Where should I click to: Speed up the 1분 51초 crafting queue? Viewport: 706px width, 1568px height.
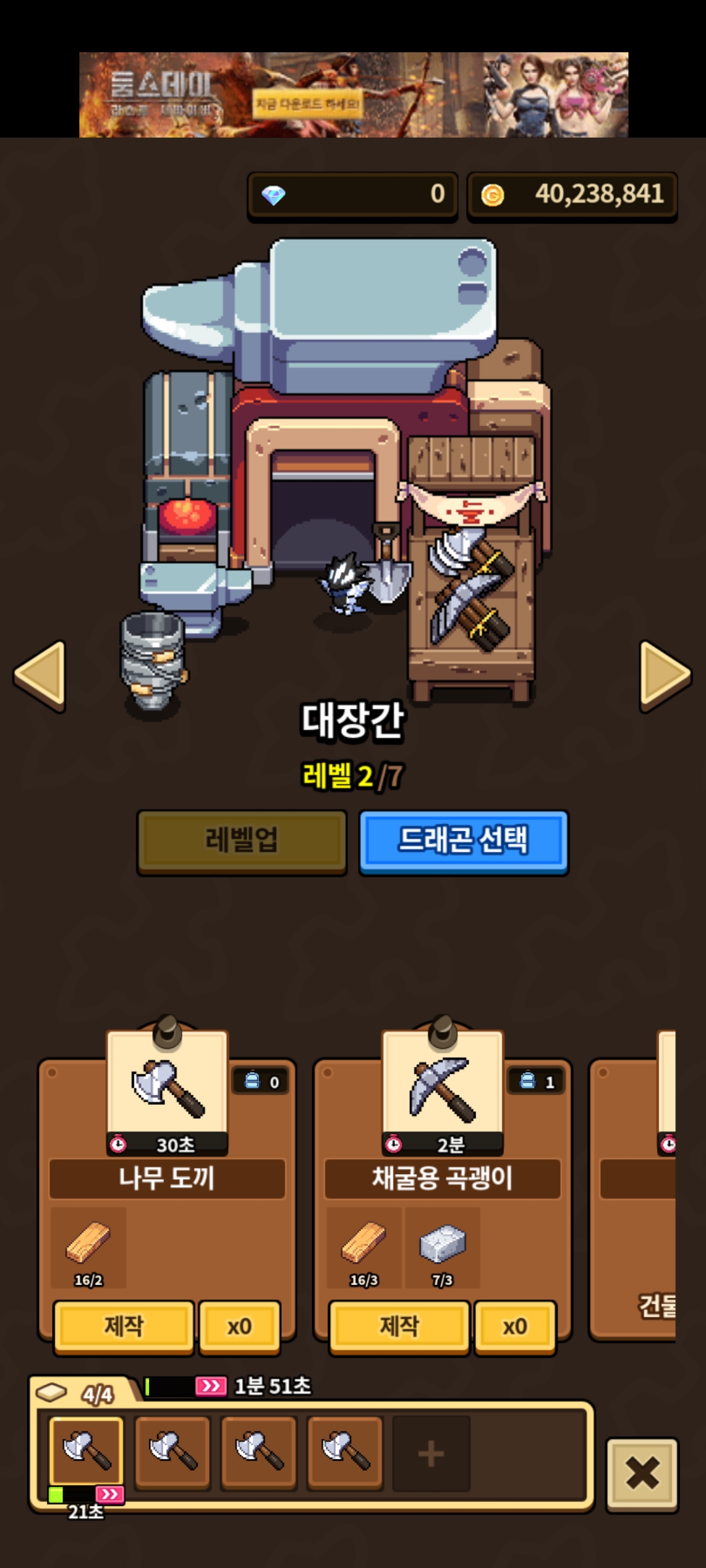tap(210, 1386)
